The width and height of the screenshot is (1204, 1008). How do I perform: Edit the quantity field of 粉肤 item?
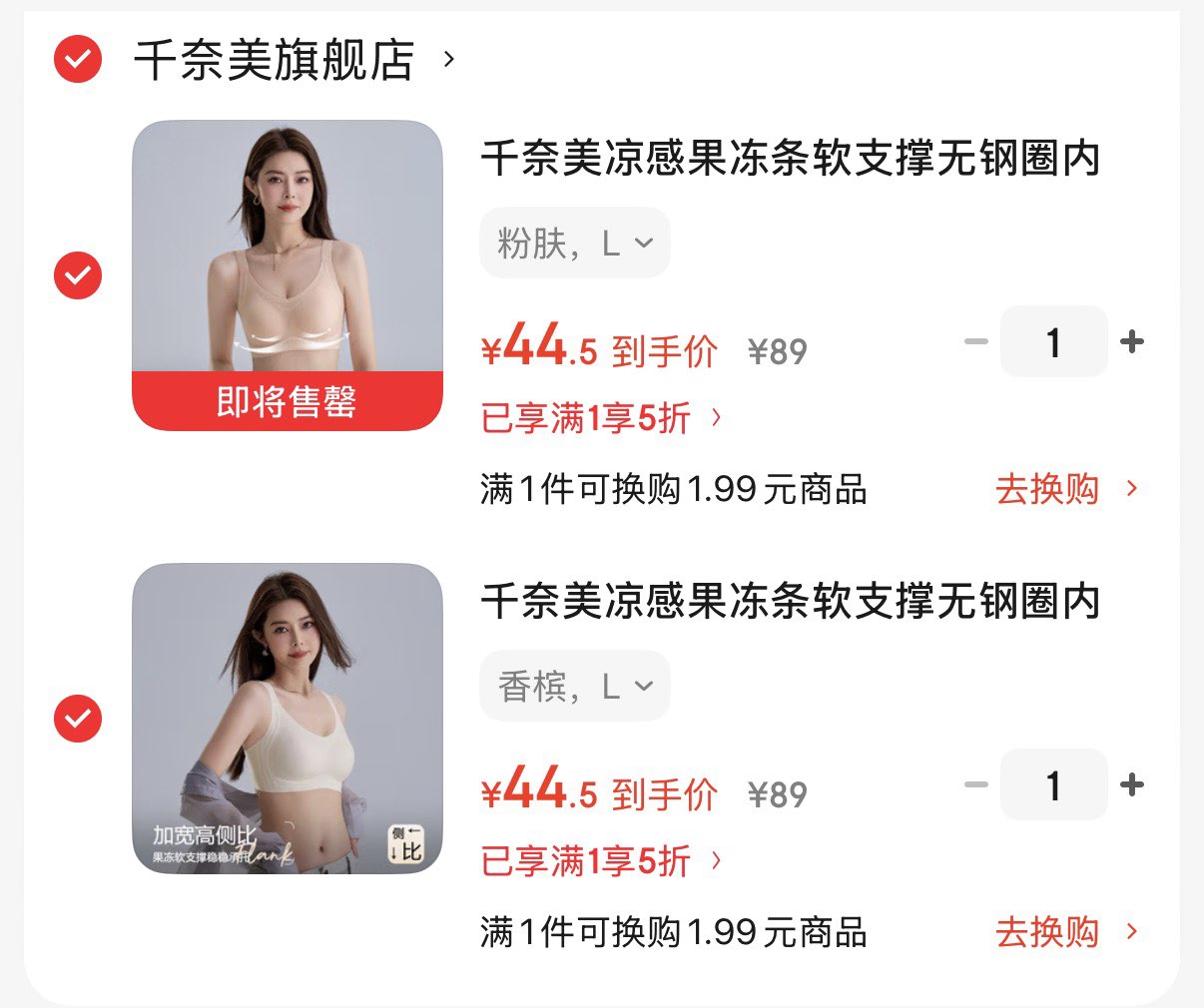(1053, 342)
